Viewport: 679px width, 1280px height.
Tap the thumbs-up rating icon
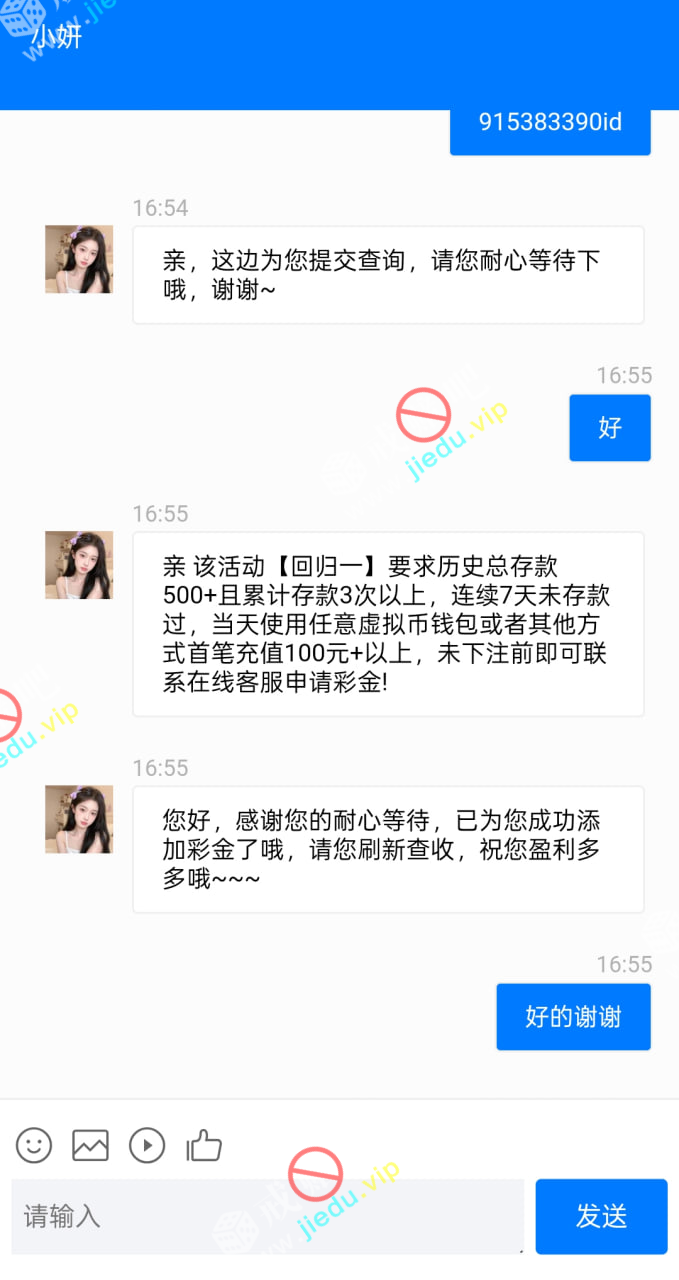click(204, 1145)
